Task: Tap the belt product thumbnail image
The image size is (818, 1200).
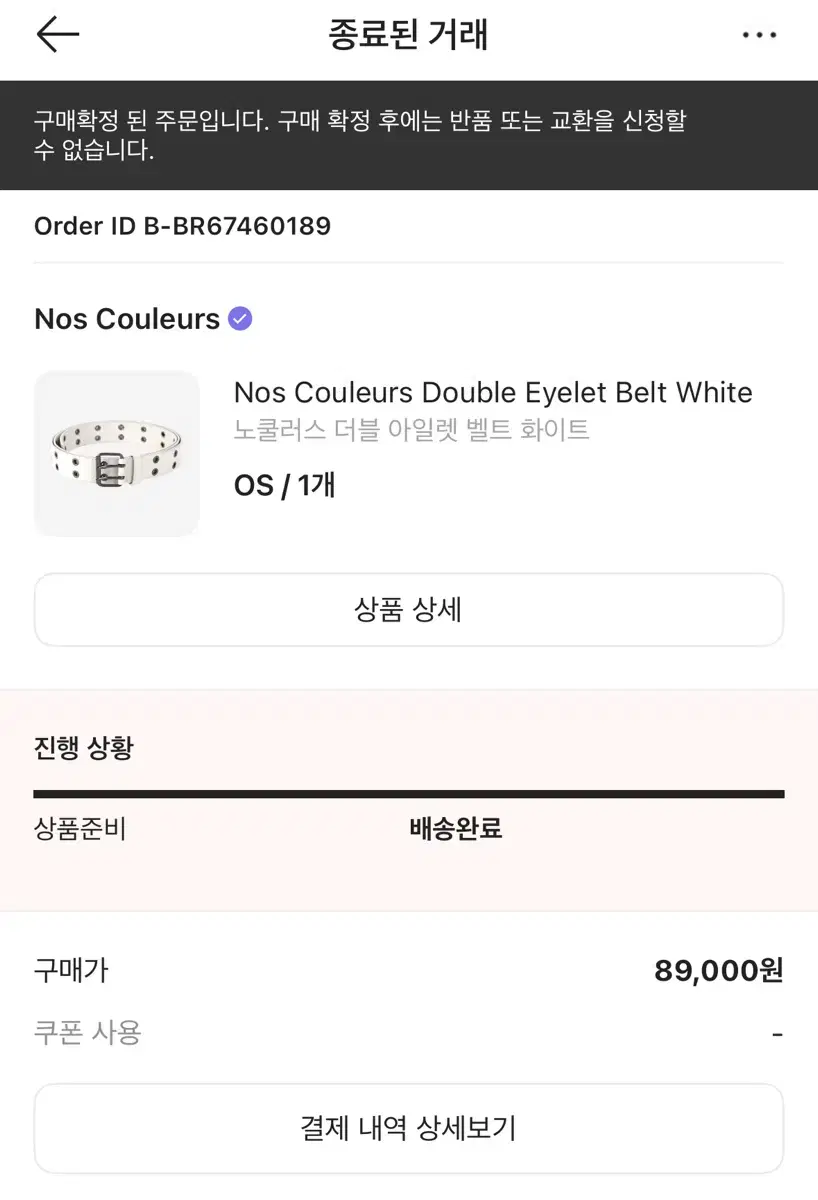Action: [116, 452]
